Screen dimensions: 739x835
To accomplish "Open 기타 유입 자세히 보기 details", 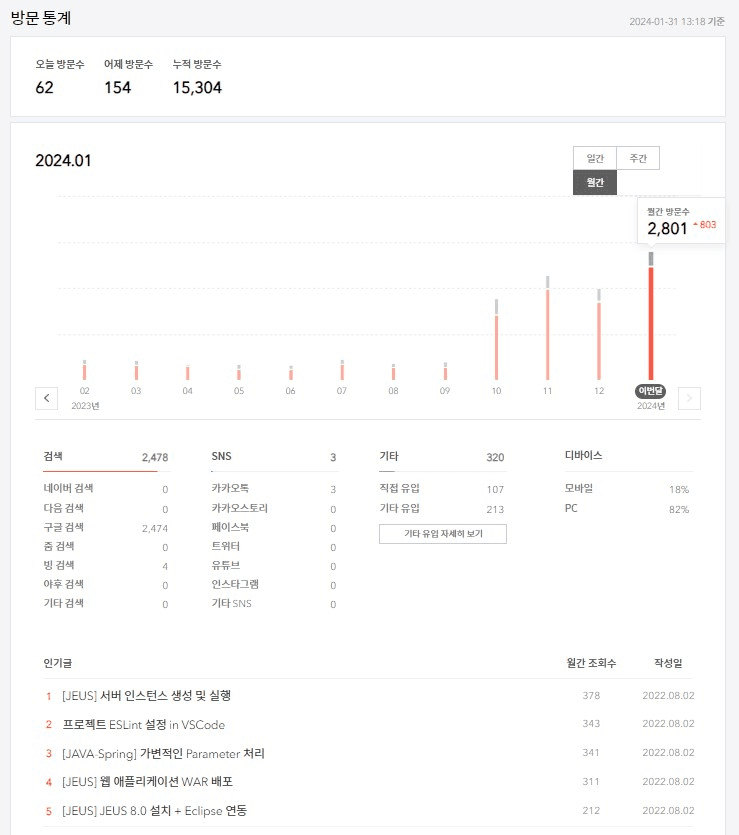I will pyautogui.click(x=443, y=534).
